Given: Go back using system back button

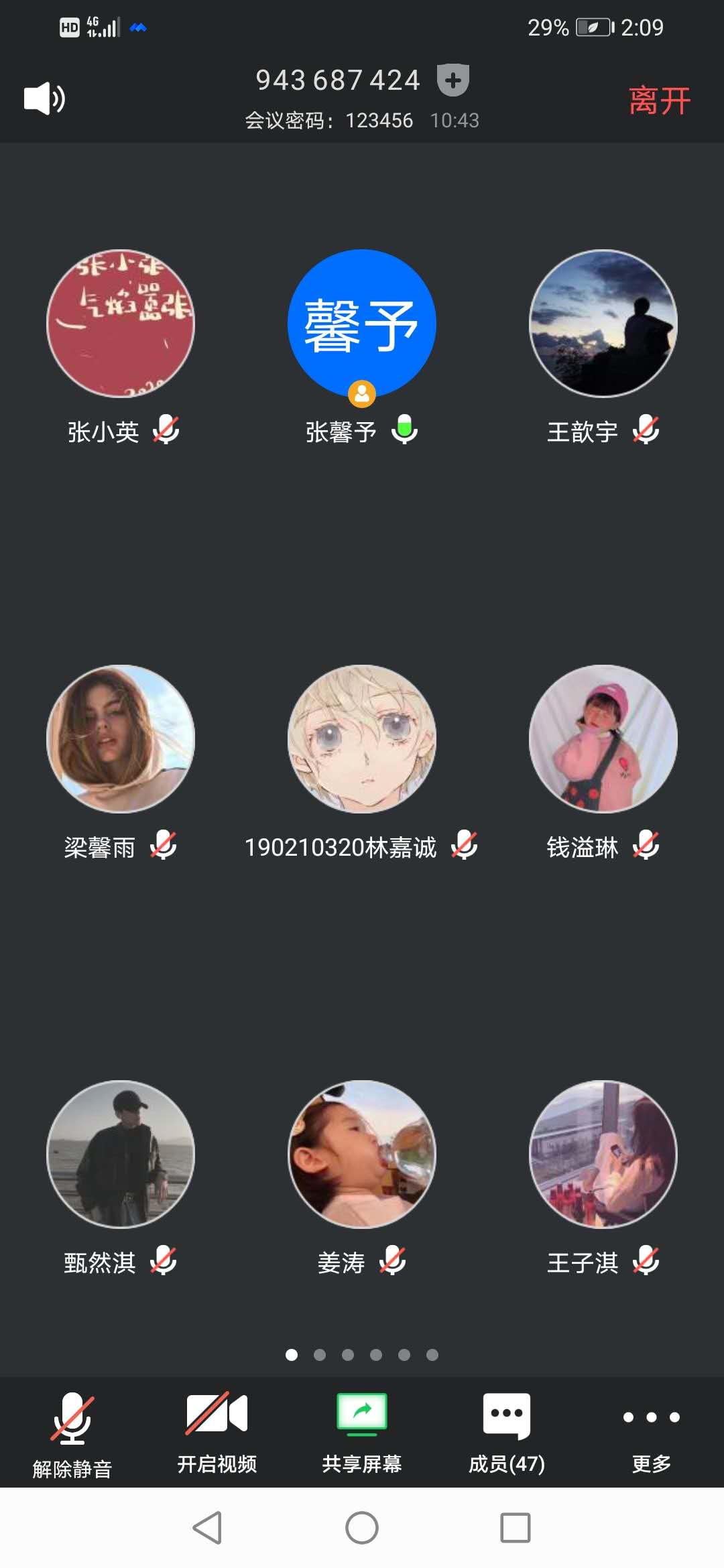Looking at the screenshot, I should click(207, 1528).
